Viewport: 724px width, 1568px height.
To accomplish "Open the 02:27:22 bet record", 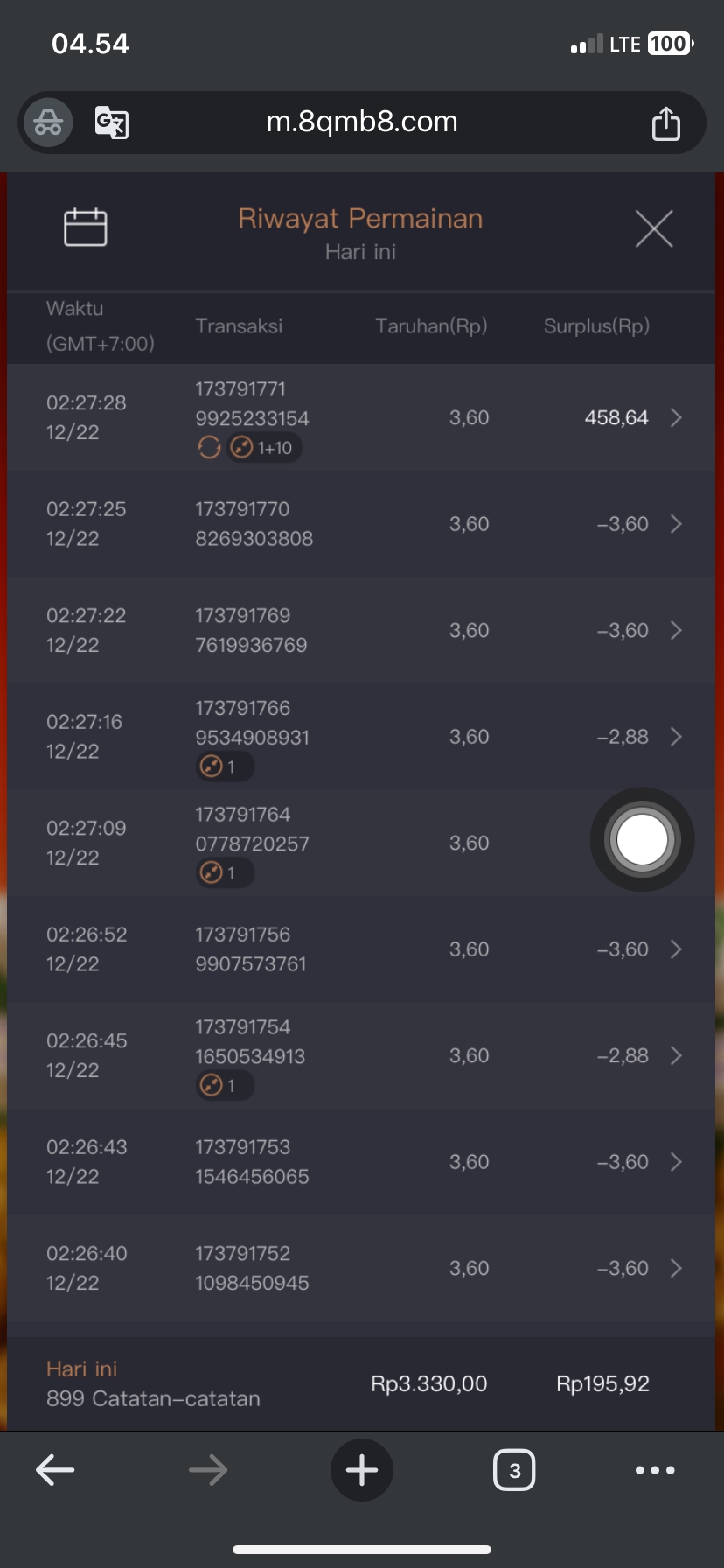I will click(x=675, y=631).
